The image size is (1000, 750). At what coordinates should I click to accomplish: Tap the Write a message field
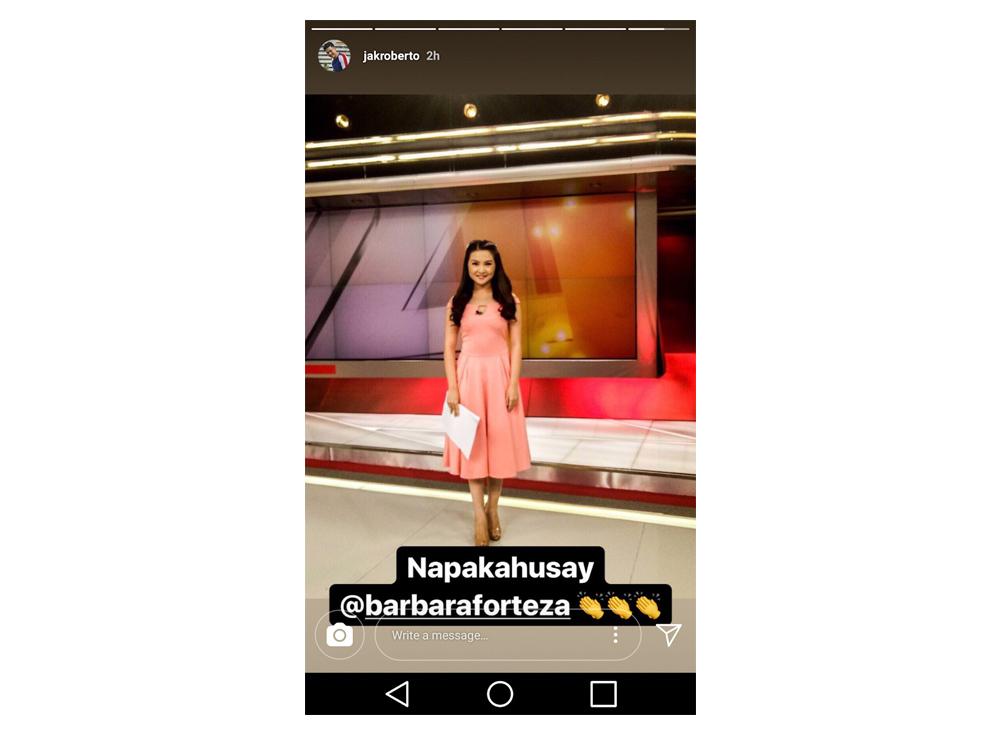pyautogui.click(x=490, y=635)
